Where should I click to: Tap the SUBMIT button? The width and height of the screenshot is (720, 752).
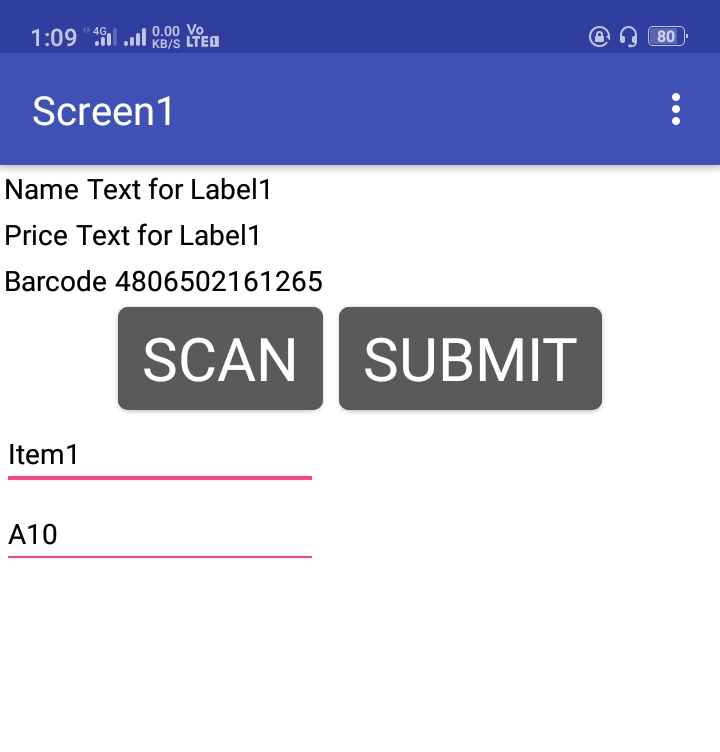(x=470, y=359)
